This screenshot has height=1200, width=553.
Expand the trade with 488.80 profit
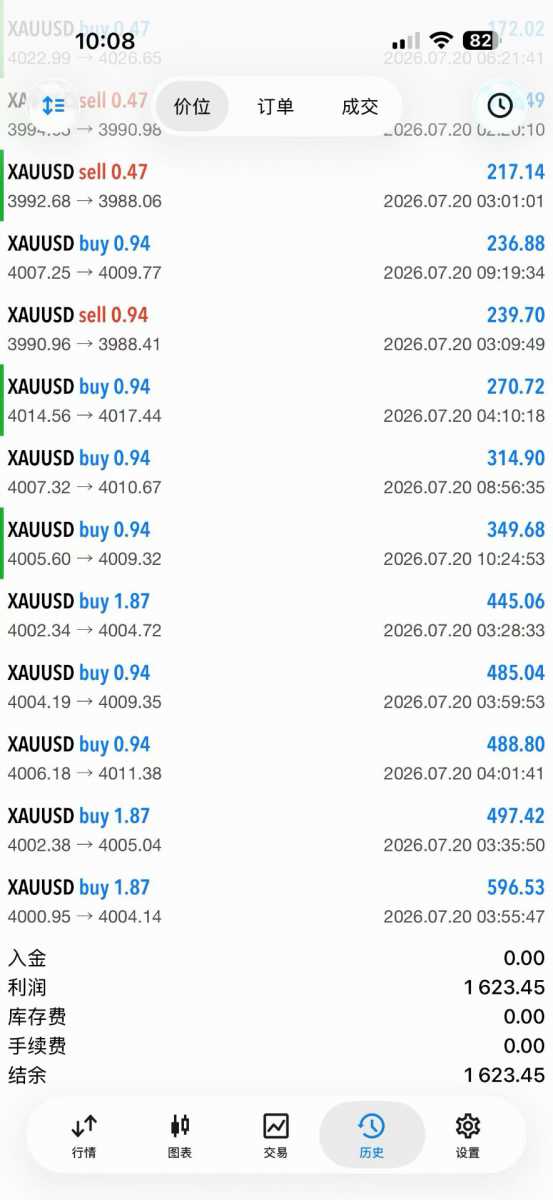click(x=276, y=758)
